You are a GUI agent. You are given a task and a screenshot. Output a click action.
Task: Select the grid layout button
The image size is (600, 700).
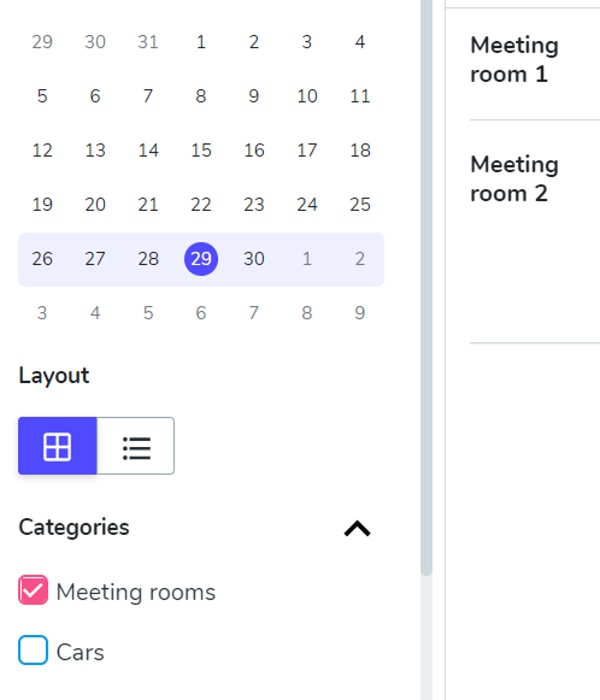57,446
